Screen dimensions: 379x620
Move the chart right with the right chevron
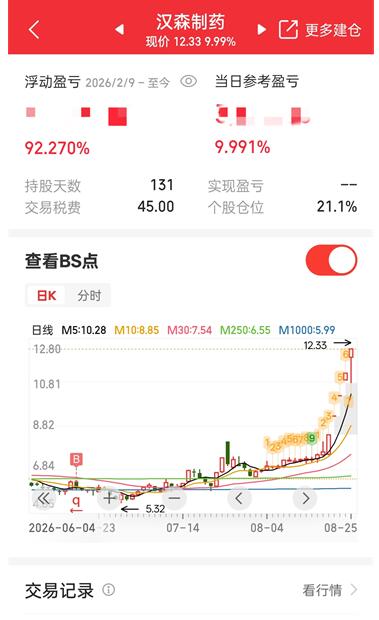tap(305, 498)
